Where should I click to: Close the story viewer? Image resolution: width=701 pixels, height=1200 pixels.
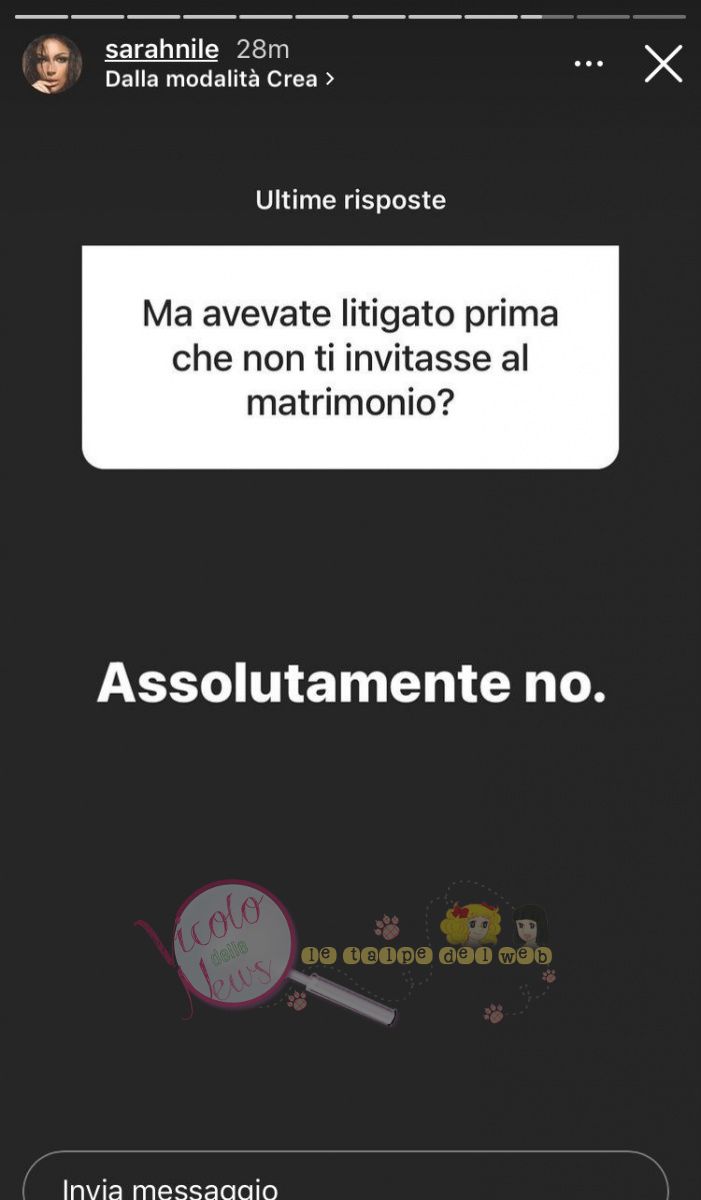point(662,64)
